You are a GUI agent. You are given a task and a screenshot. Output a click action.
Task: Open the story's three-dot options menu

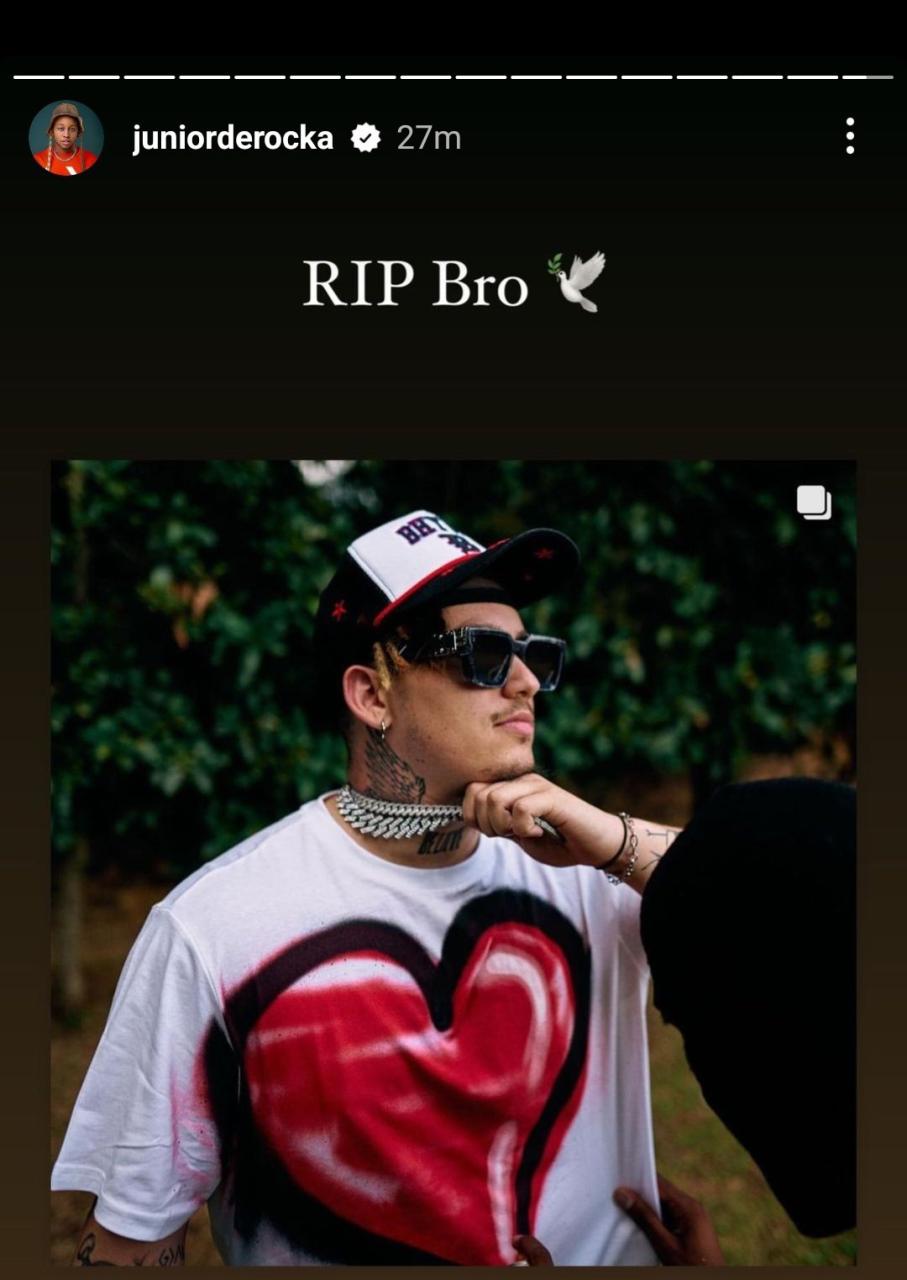coord(849,136)
